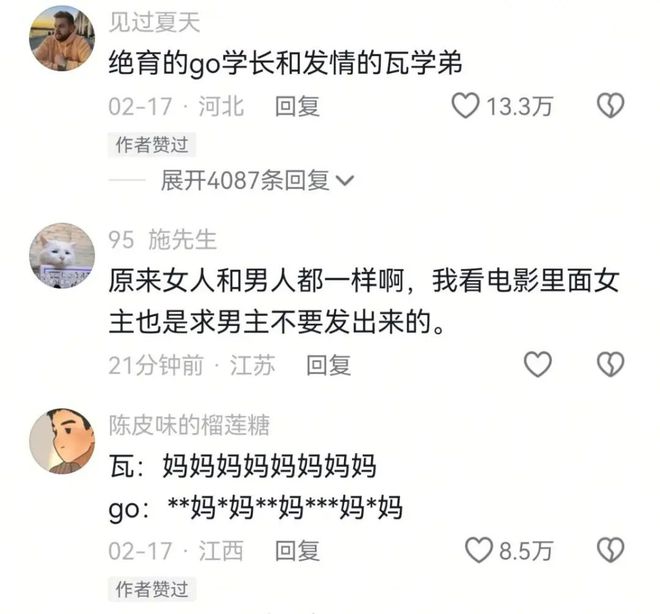Expand the 4087 replies
660x614 pixels.
(x=257, y=180)
